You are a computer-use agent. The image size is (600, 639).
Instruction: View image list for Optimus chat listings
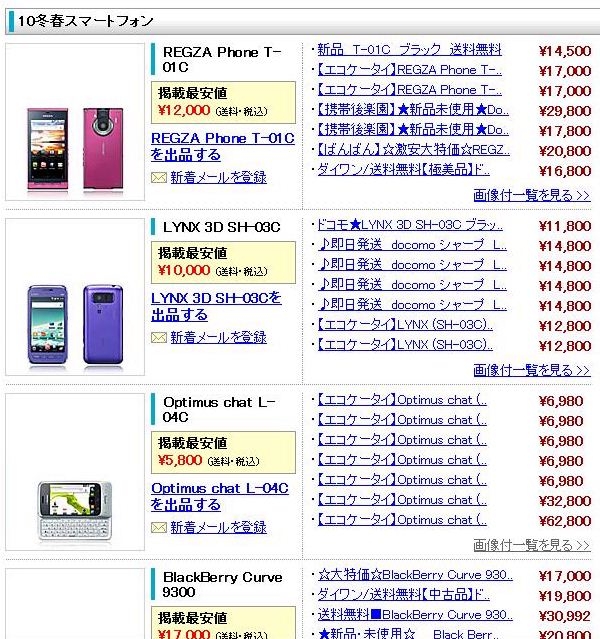click(531, 545)
